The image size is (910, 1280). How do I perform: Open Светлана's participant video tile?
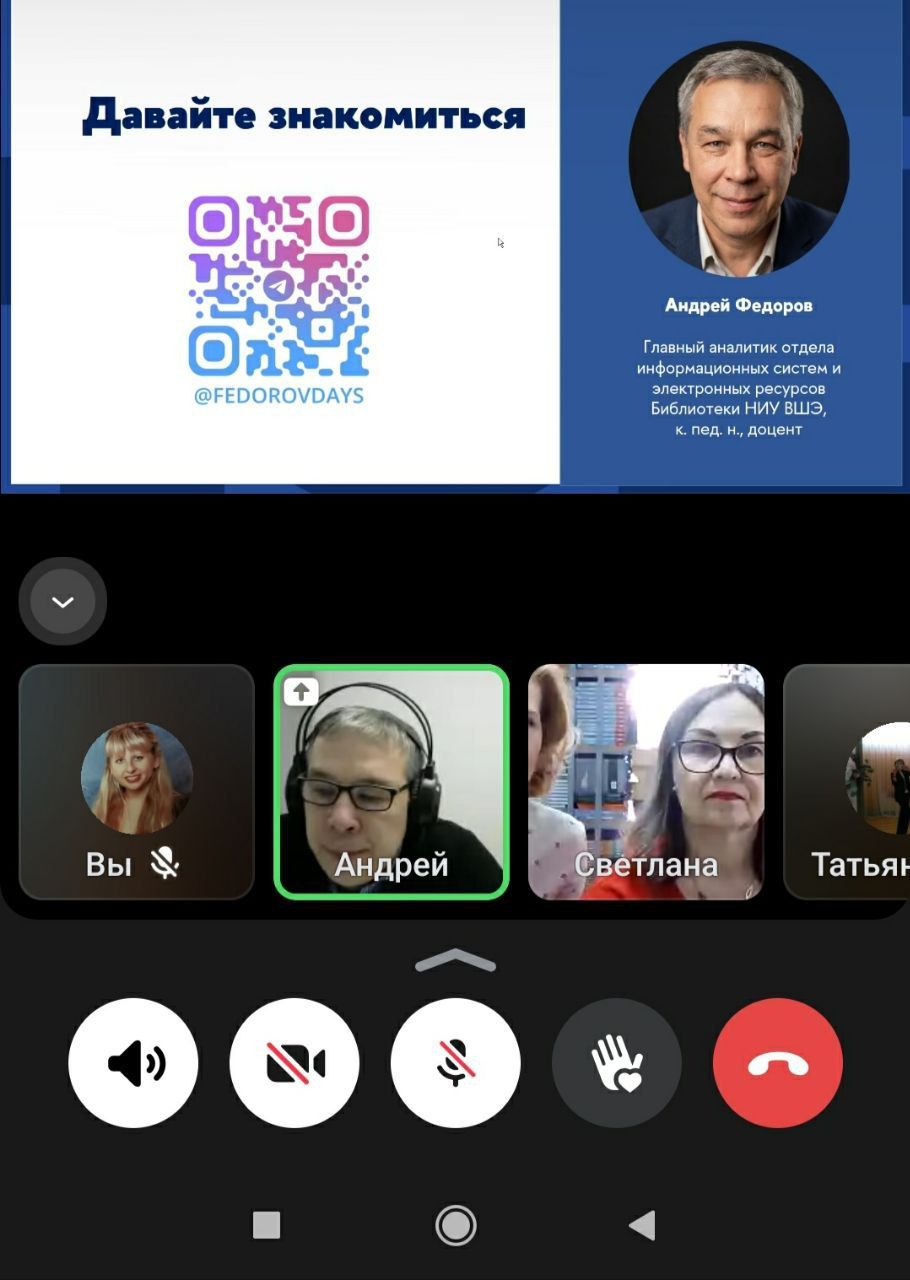pyautogui.click(x=646, y=782)
